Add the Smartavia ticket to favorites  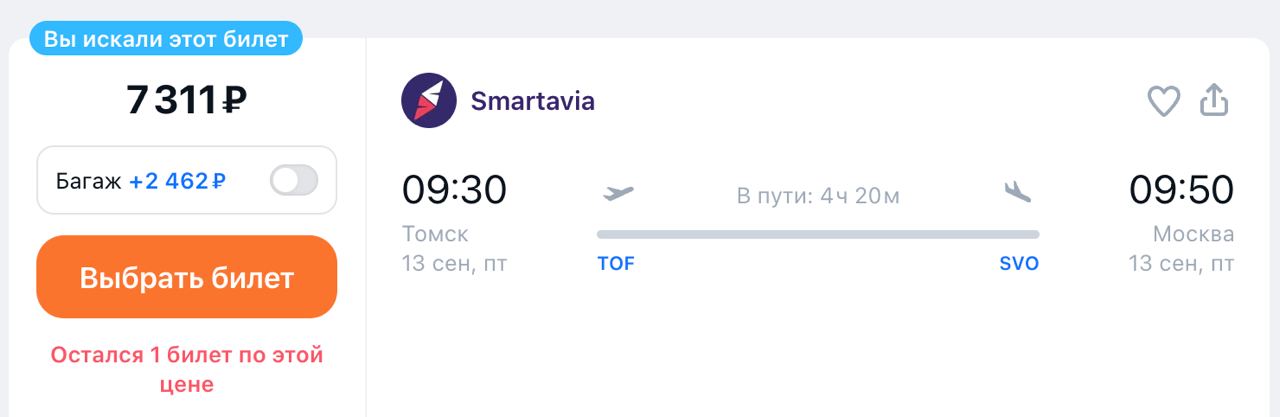pos(1163,101)
